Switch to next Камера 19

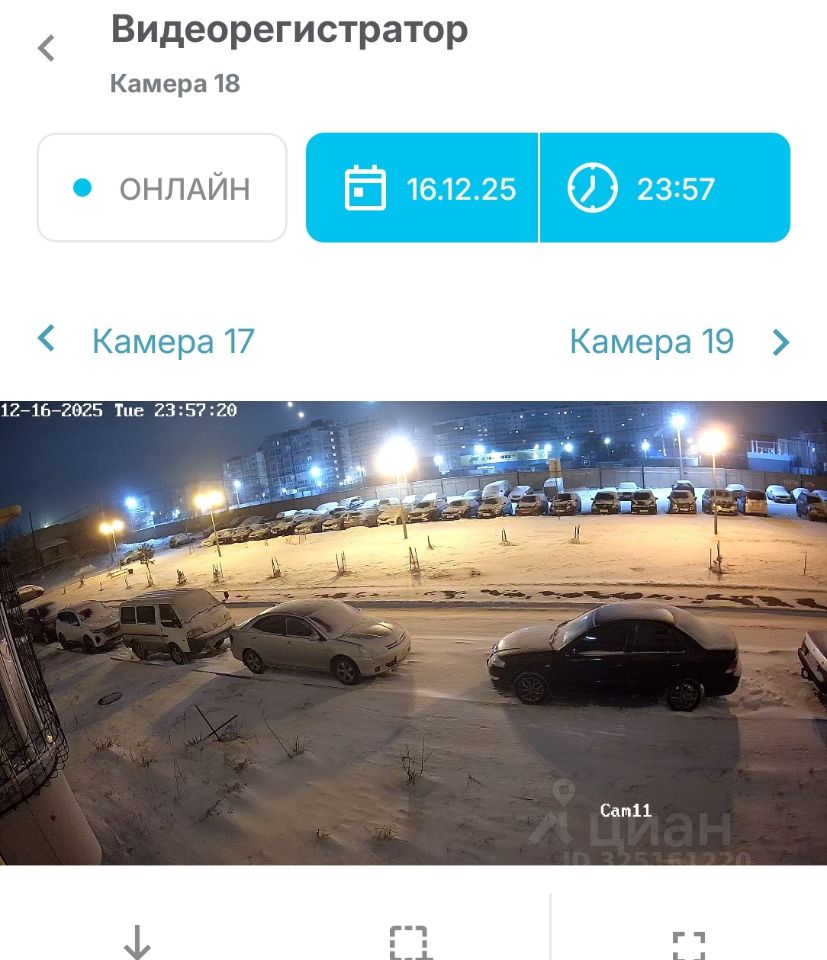coord(679,341)
